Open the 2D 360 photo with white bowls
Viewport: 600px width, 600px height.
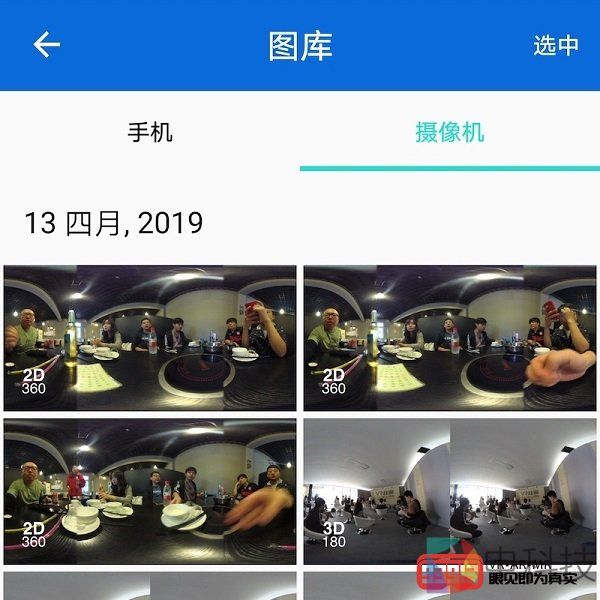[x=150, y=491]
